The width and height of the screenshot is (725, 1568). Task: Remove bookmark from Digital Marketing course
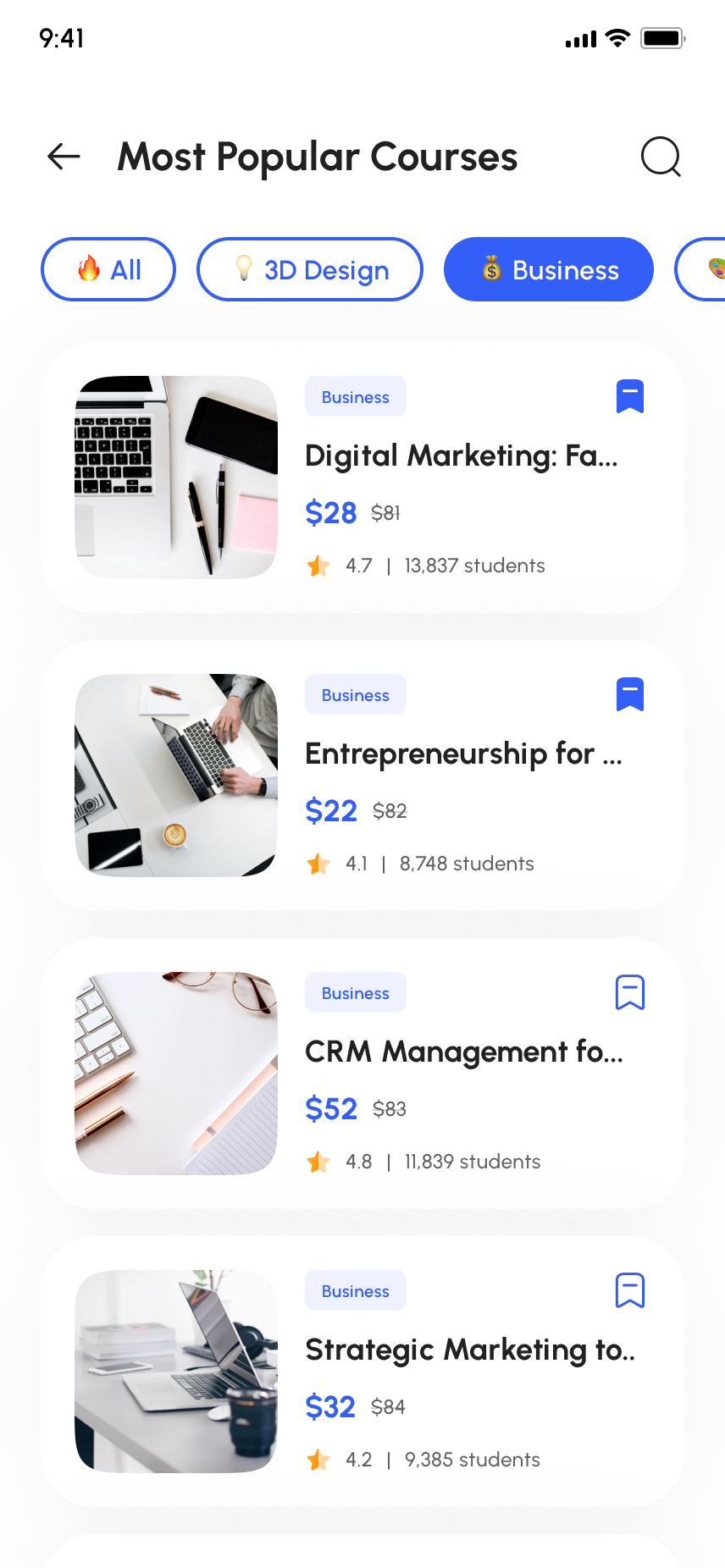coord(629,396)
